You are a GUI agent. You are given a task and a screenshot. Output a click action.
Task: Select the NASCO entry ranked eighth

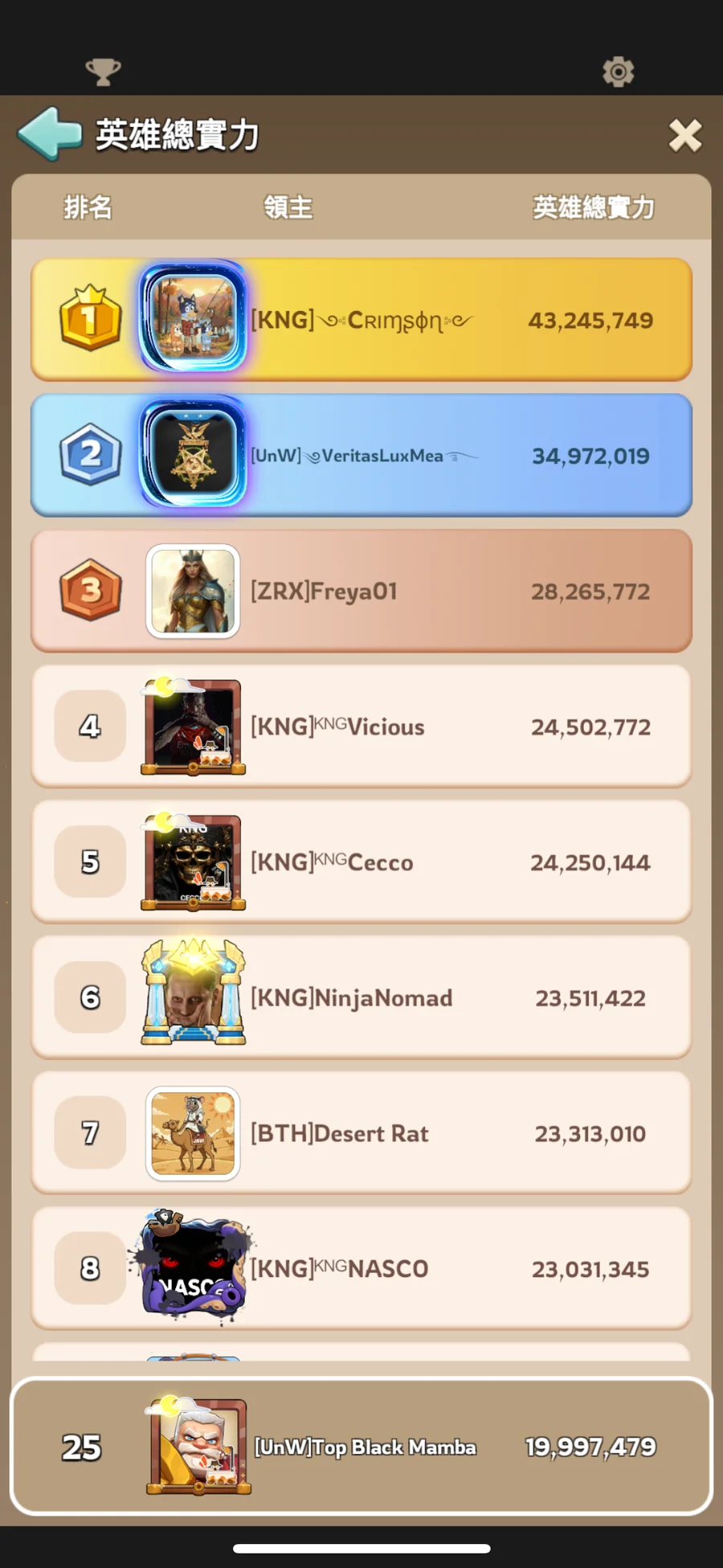click(361, 1268)
